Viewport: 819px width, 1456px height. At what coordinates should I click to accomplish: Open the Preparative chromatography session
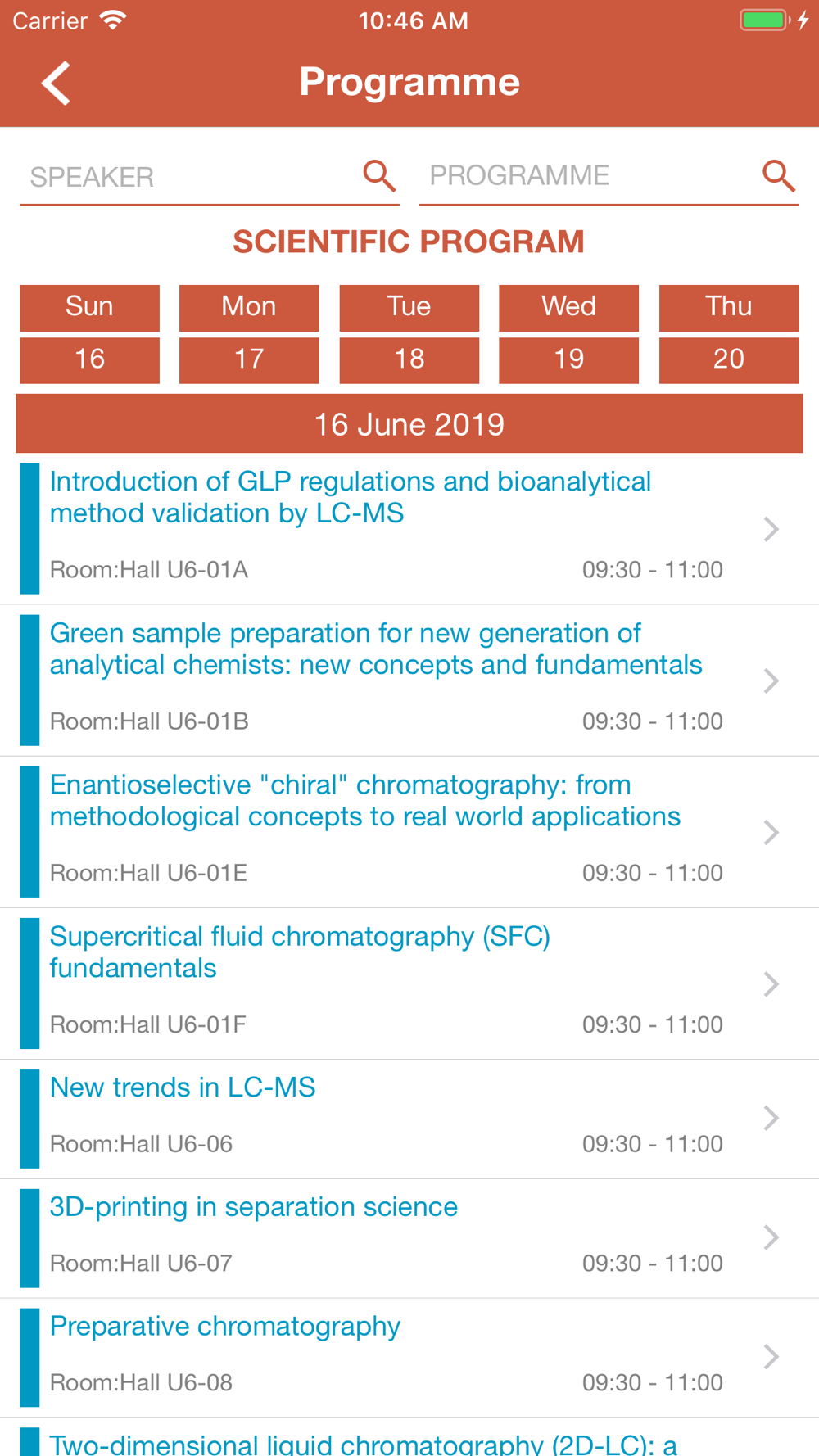(409, 1358)
